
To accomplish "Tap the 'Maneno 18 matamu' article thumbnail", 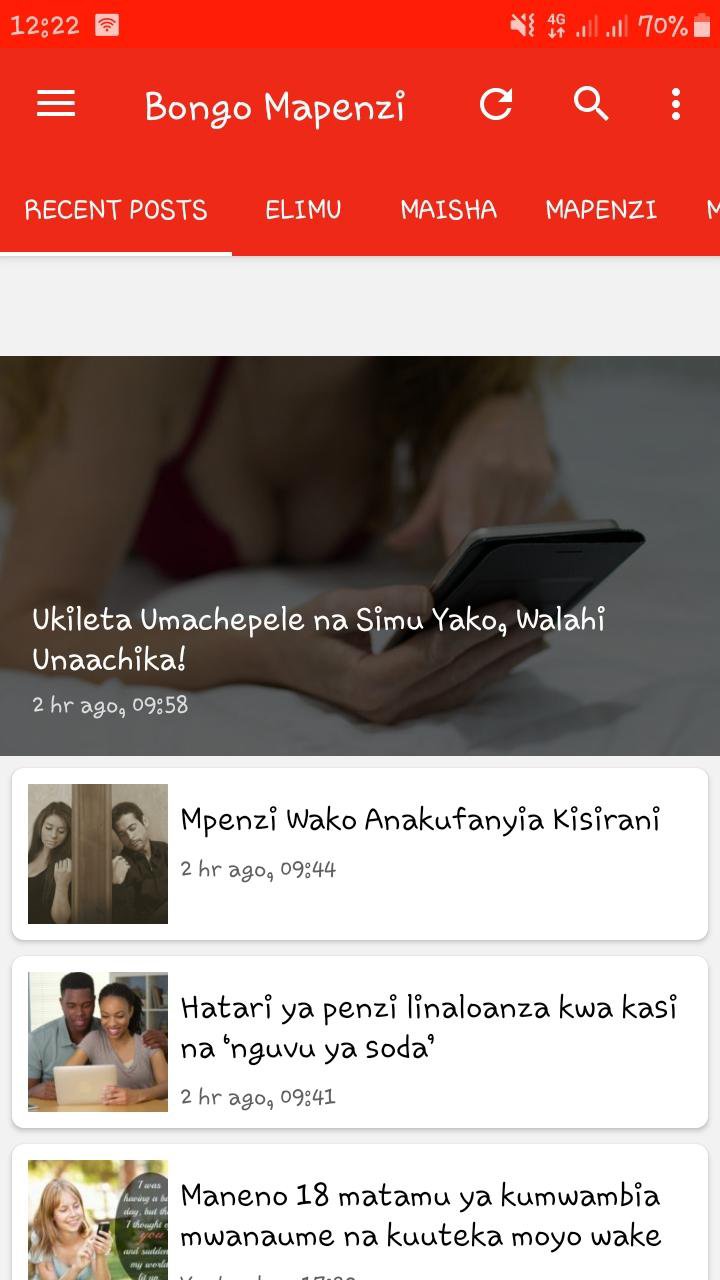I will click(97, 1215).
